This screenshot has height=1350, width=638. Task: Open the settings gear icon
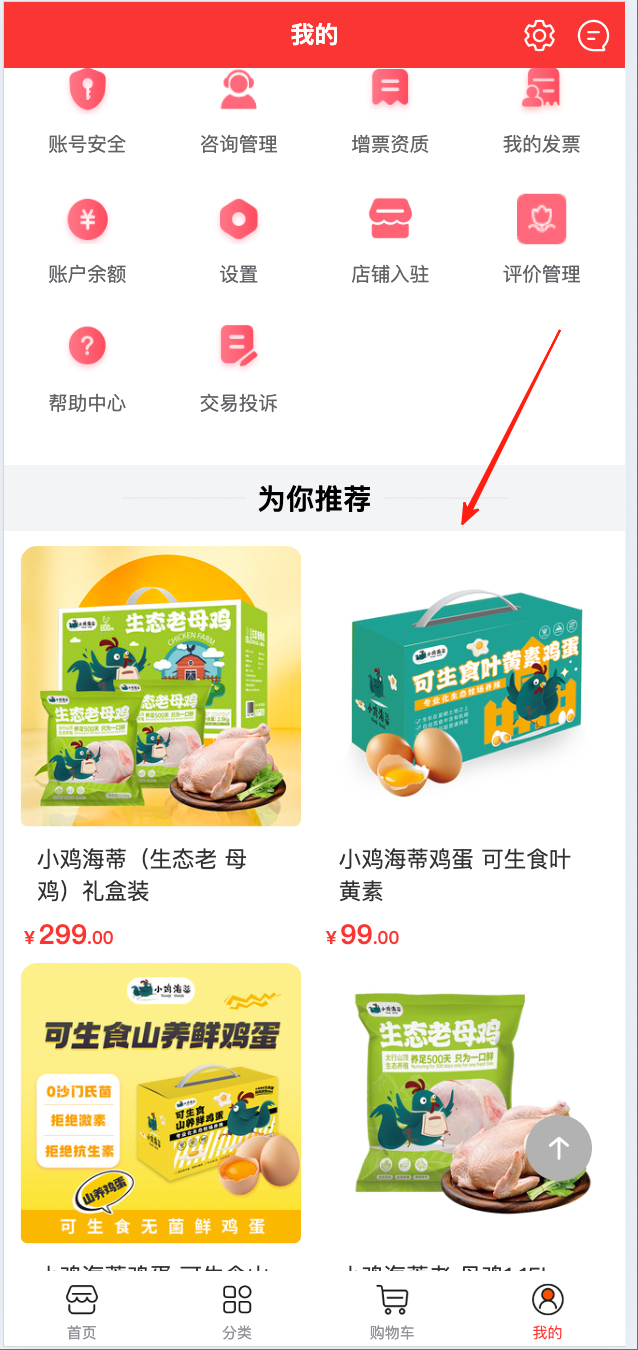point(539,36)
